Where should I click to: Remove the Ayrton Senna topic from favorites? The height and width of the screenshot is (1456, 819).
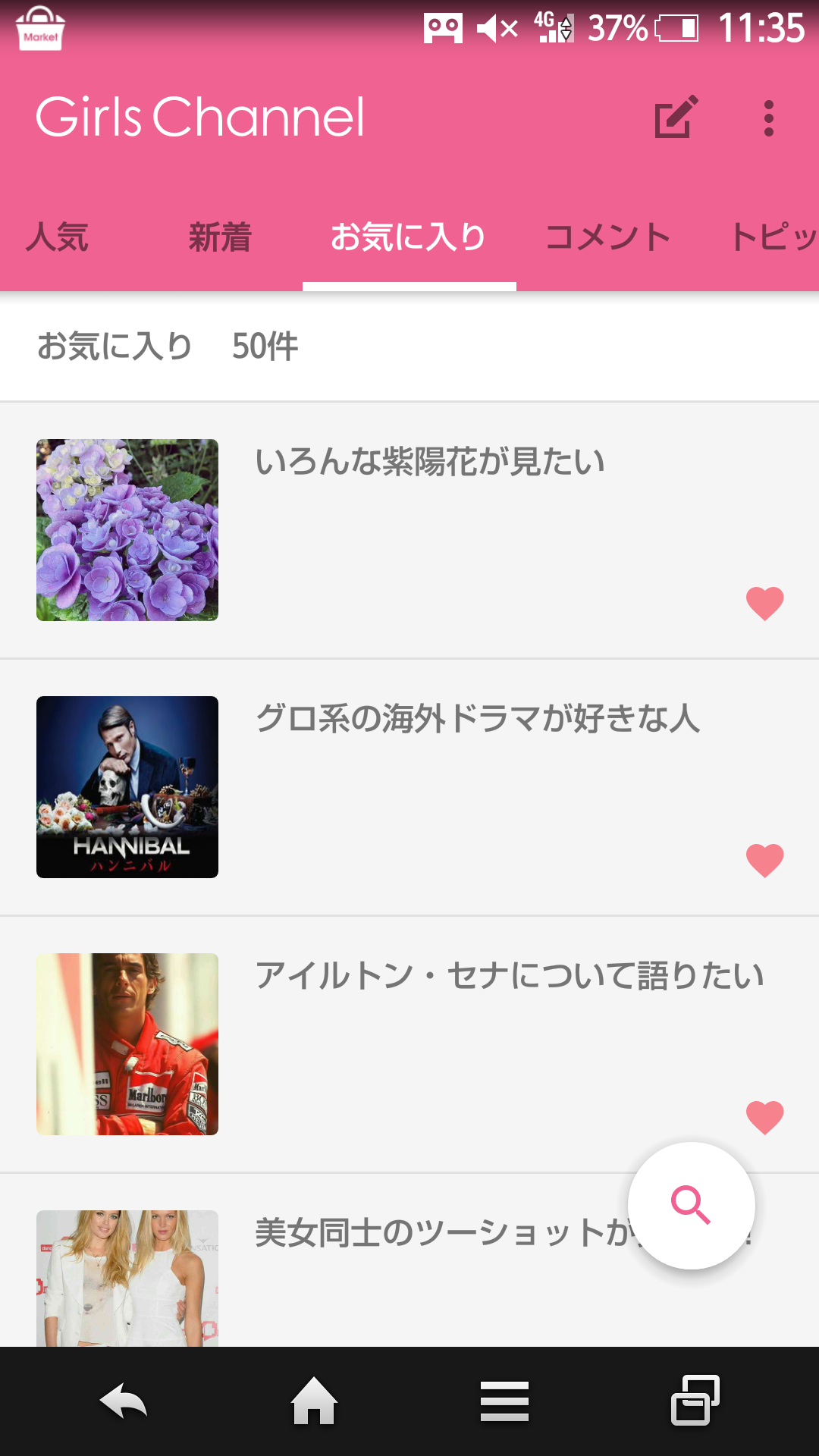point(764,1114)
